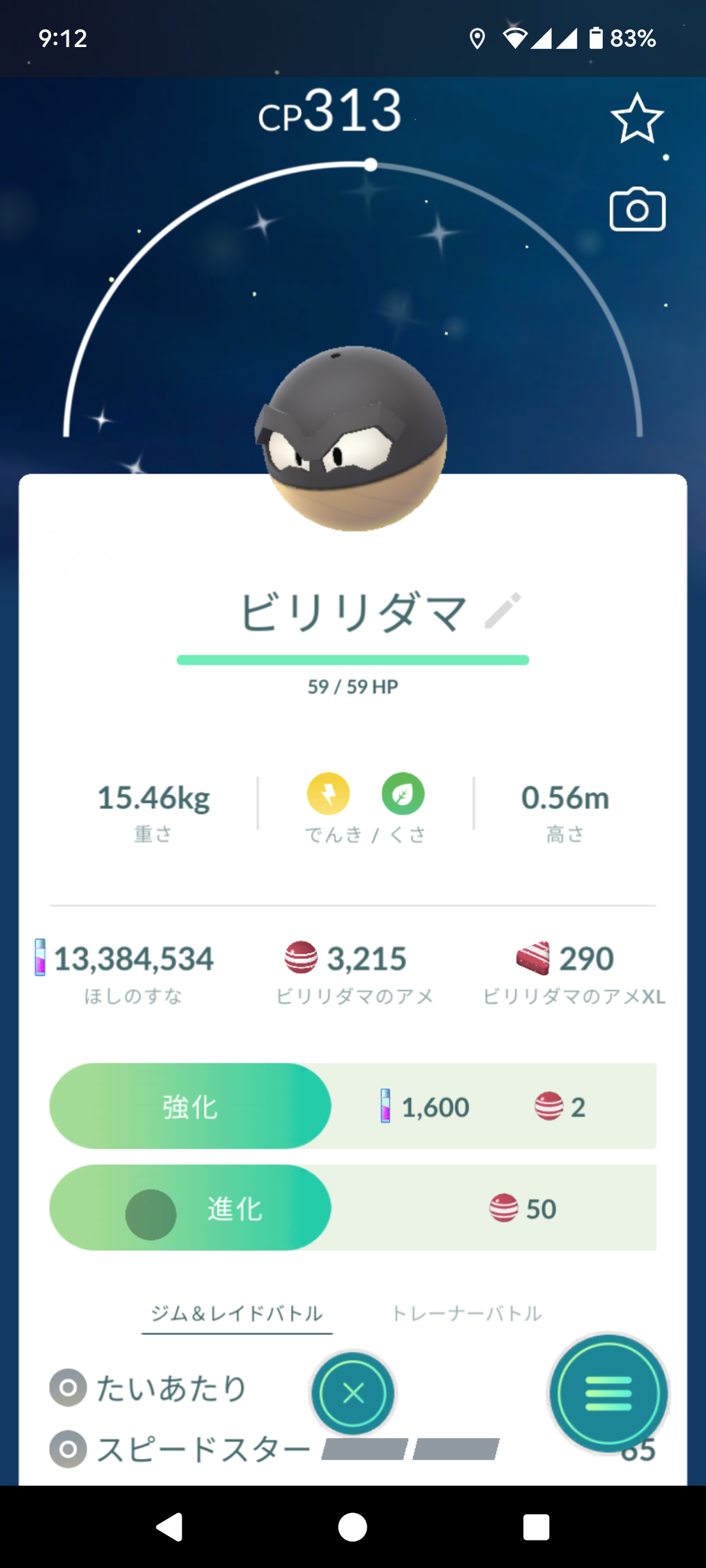Switch to the トレーナーバトル tab
This screenshot has width=706, height=1568.
pyautogui.click(x=467, y=1314)
